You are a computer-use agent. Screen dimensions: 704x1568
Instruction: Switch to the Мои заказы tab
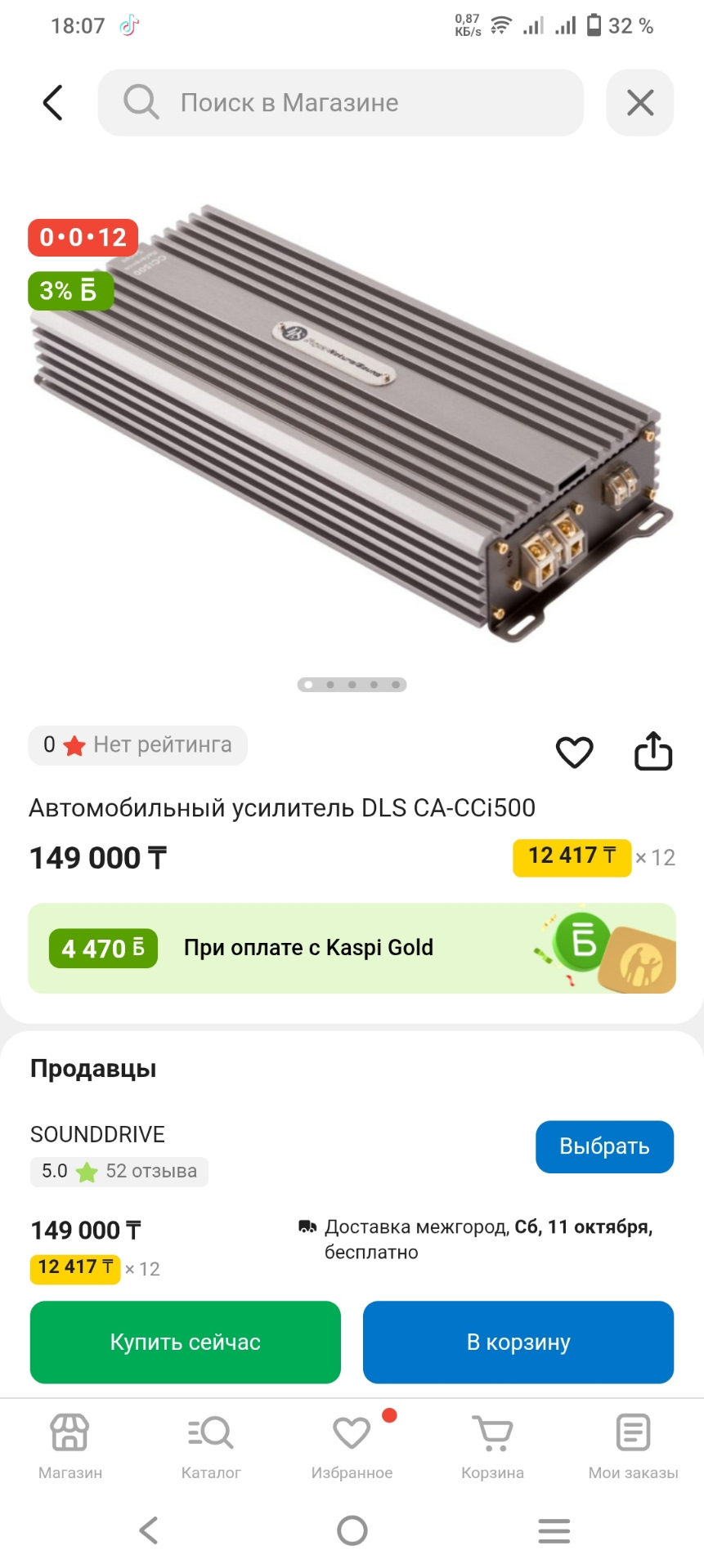(x=633, y=1446)
